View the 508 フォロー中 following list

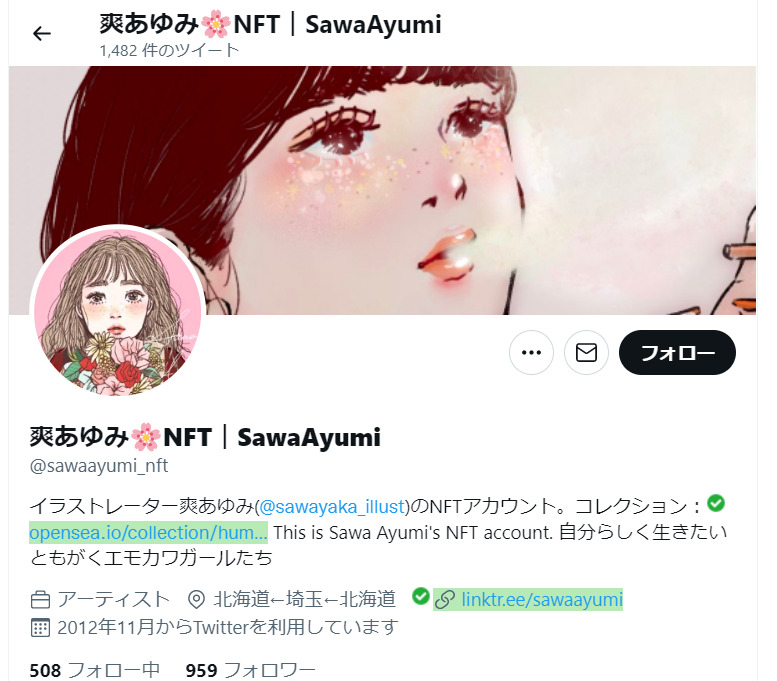(x=94, y=669)
